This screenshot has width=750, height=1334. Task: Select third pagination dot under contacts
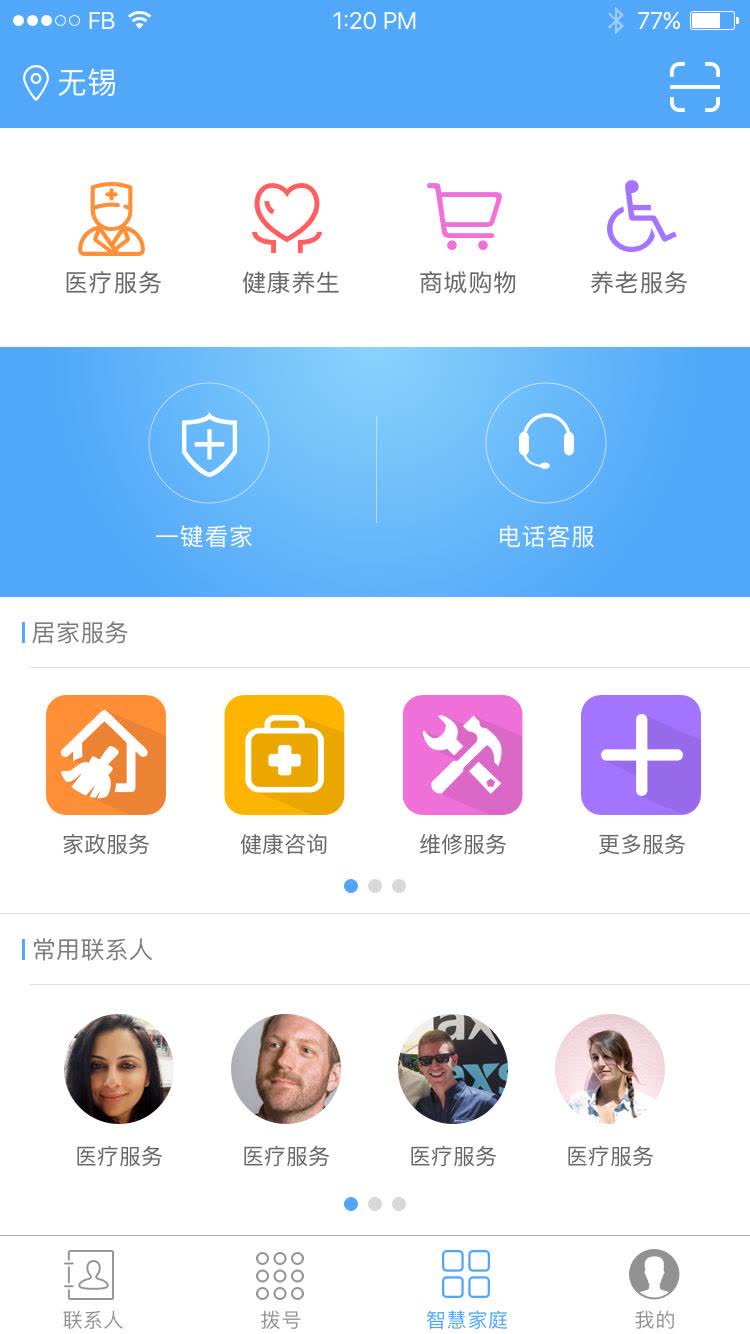click(399, 1204)
